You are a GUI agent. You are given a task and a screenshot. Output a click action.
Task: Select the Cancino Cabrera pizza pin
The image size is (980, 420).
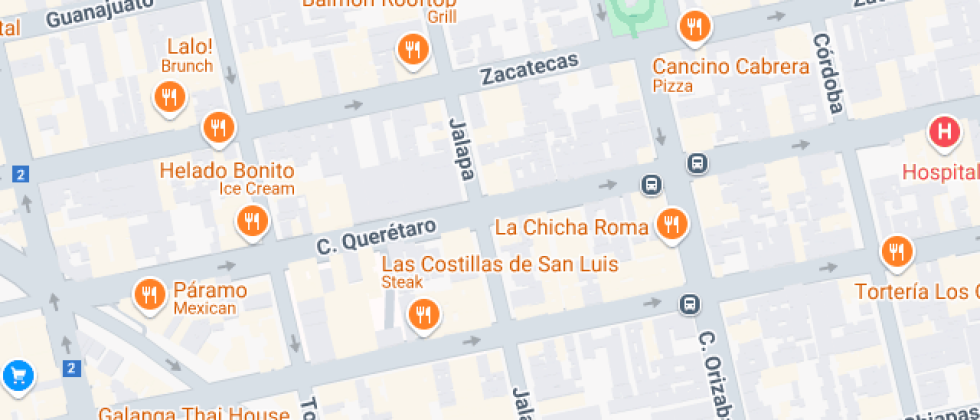coord(695,28)
